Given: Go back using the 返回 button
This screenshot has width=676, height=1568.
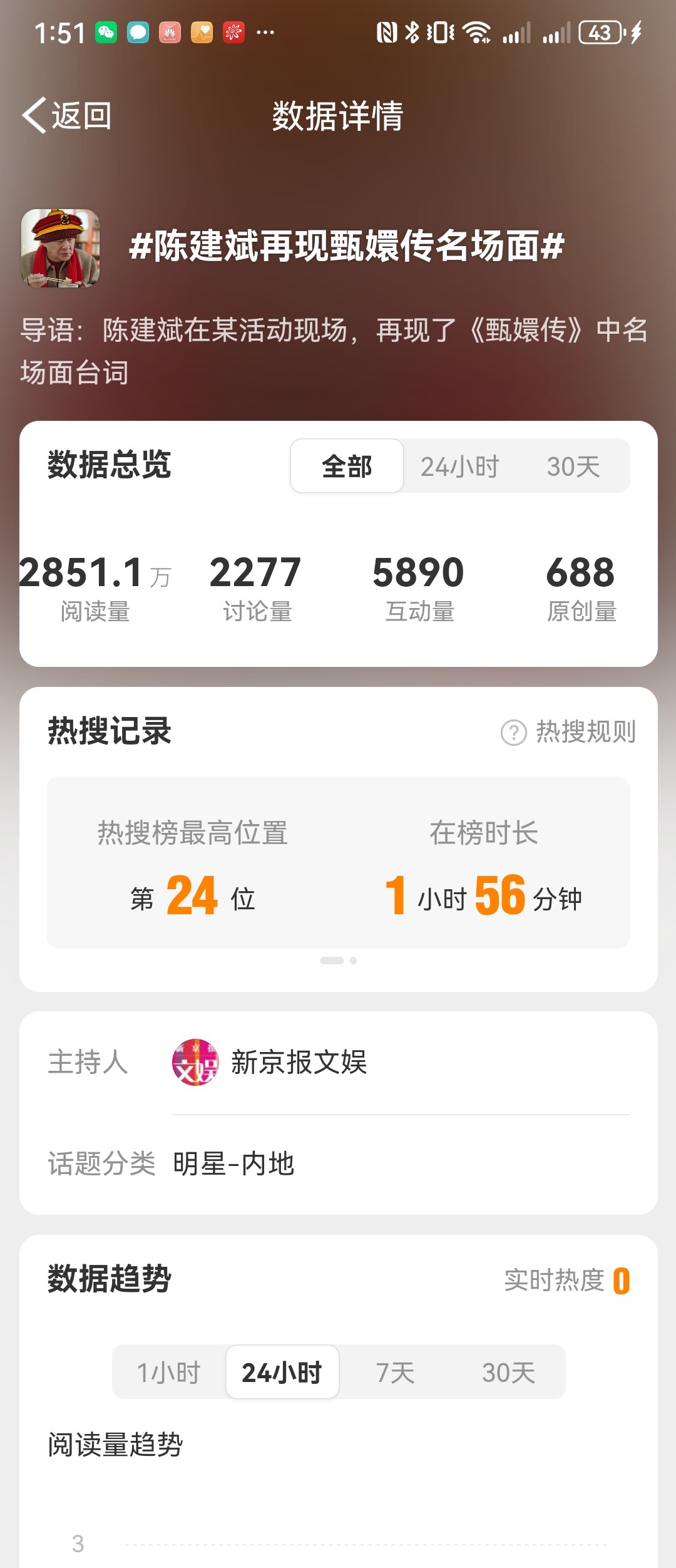Looking at the screenshot, I should pos(68,116).
